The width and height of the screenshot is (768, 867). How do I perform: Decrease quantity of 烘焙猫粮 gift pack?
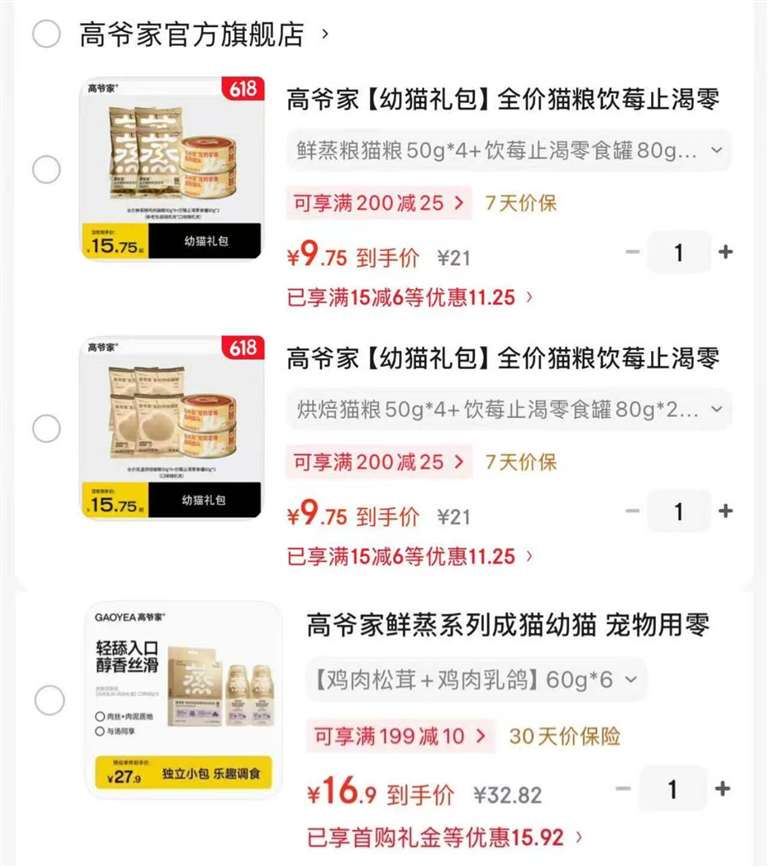pos(633,511)
